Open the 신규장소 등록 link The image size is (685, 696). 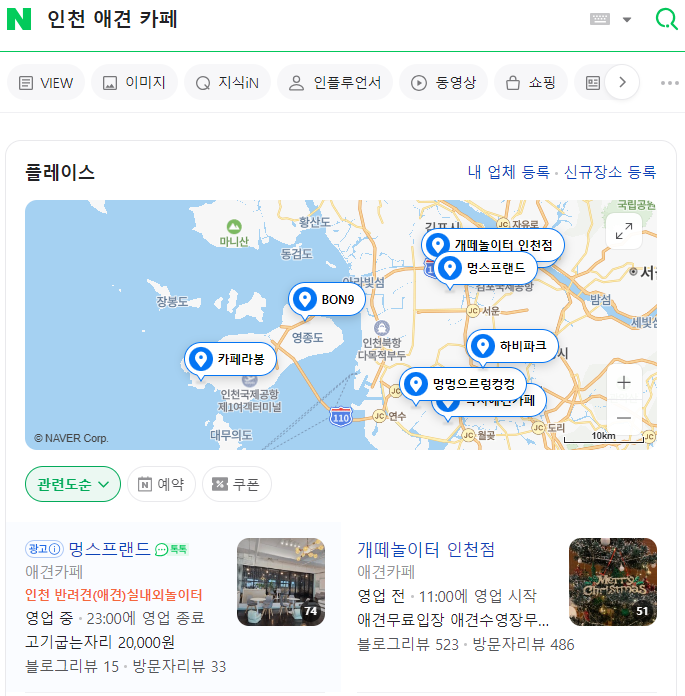[x=609, y=172]
